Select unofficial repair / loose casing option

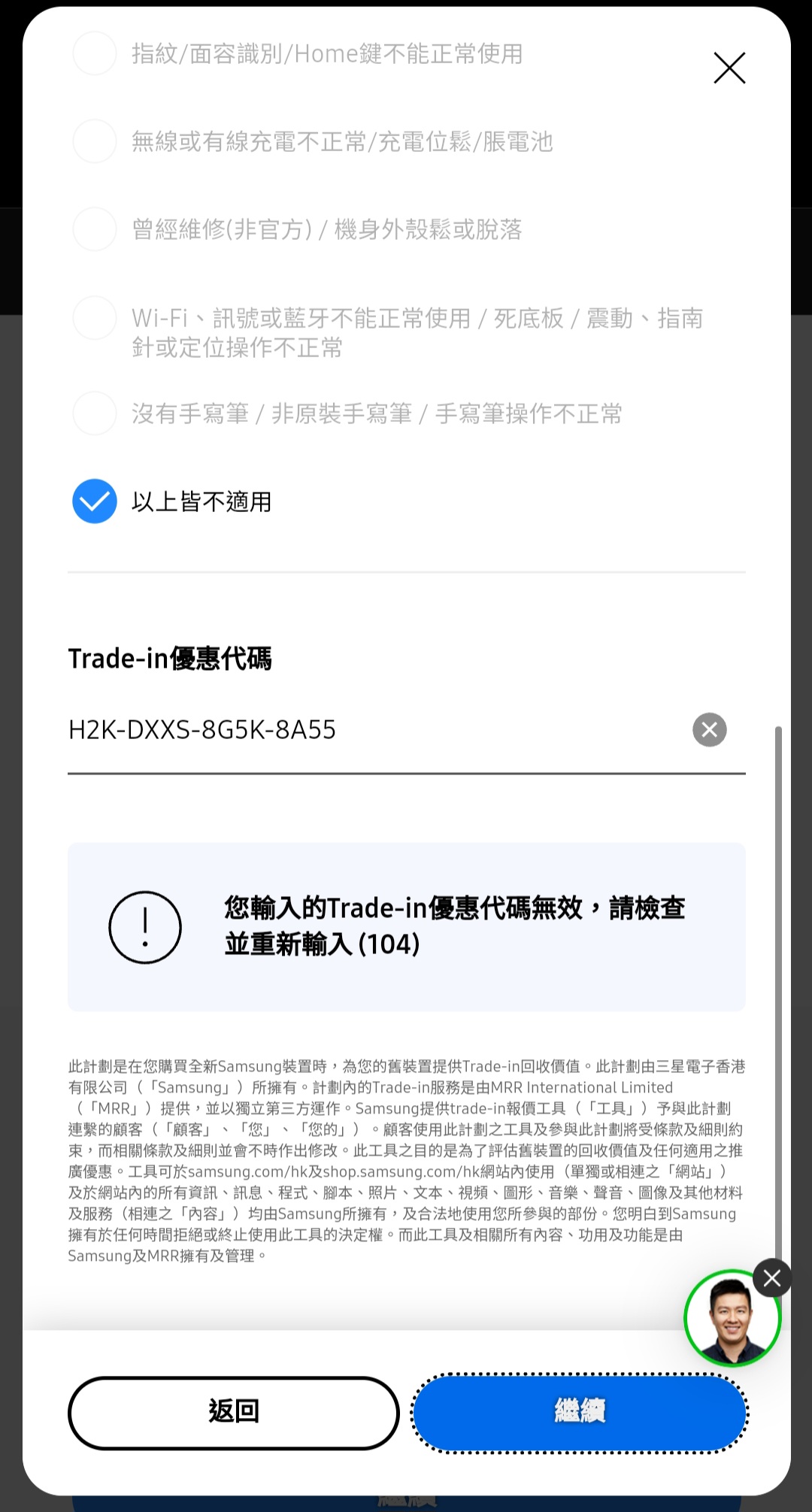click(95, 229)
